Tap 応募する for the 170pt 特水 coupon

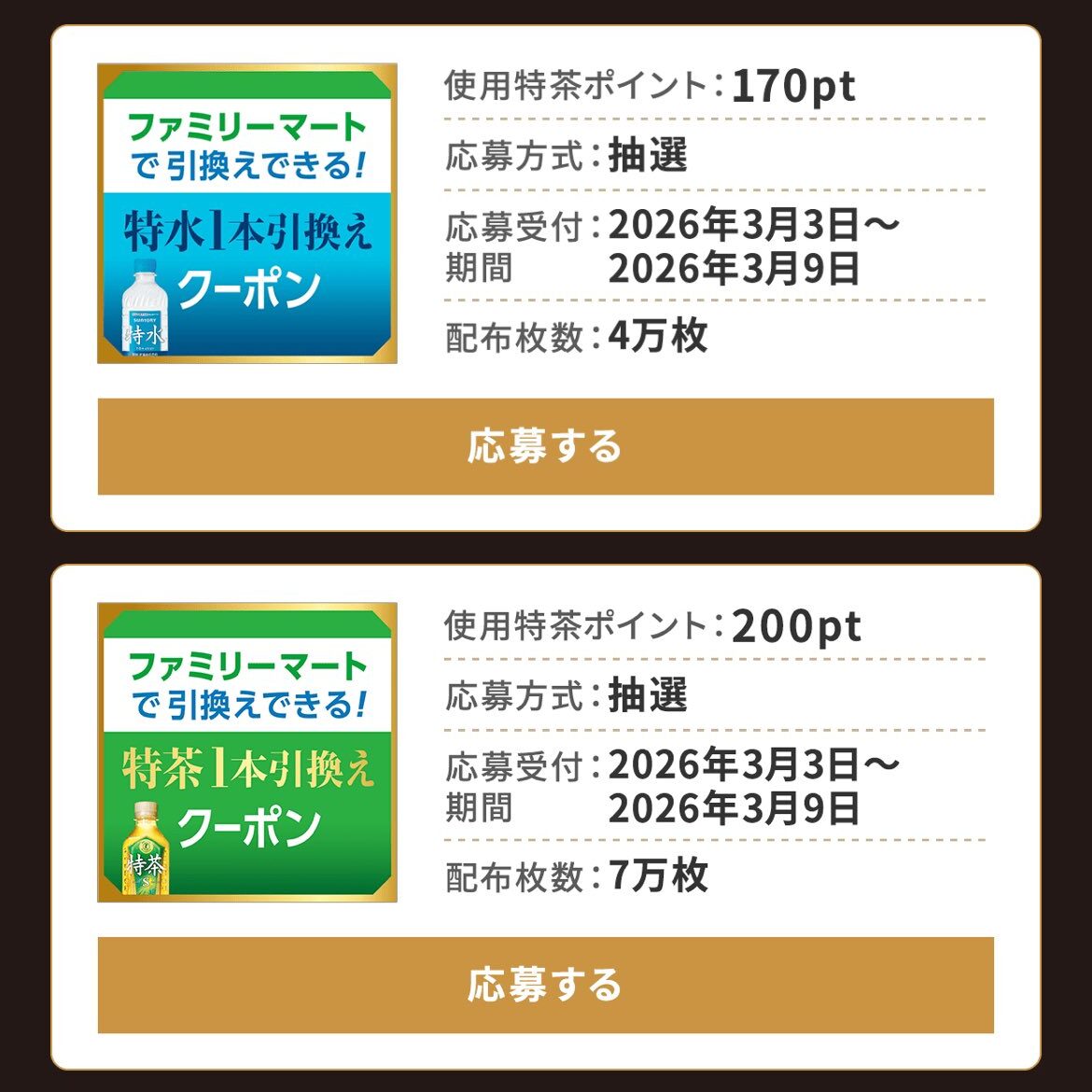[545, 446]
